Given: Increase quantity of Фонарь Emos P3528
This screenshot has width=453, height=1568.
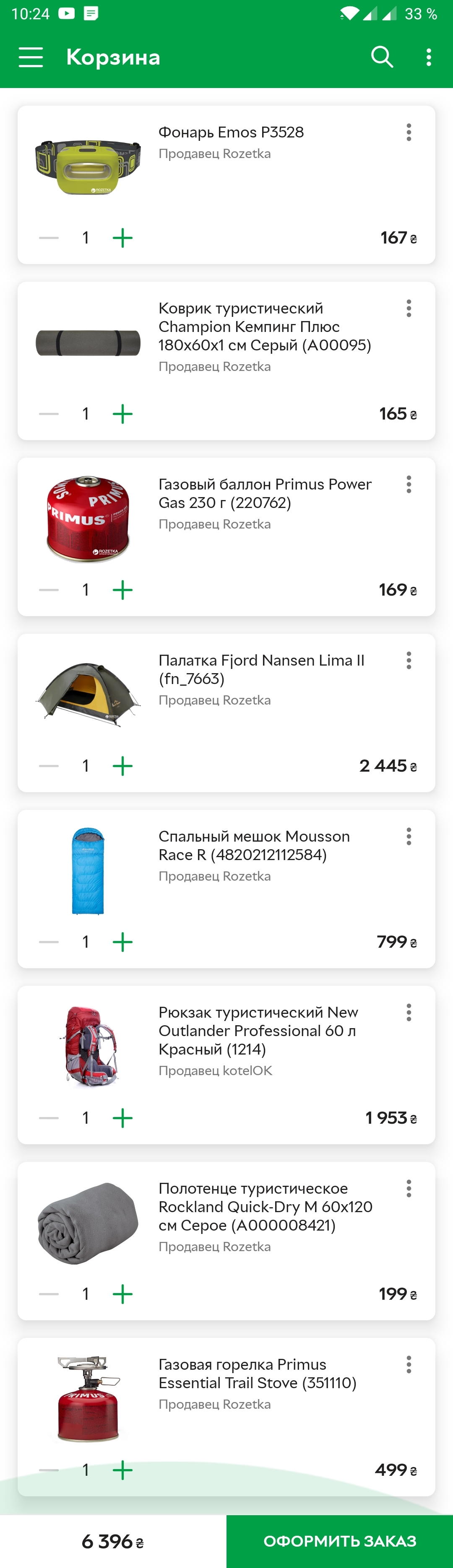Looking at the screenshot, I should coord(122,238).
